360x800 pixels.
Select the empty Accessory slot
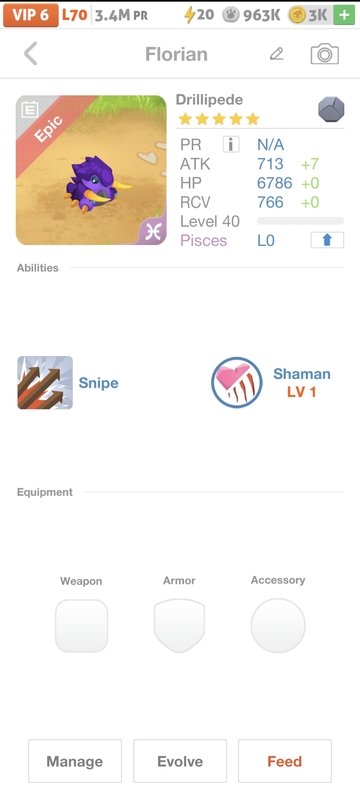click(x=278, y=626)
